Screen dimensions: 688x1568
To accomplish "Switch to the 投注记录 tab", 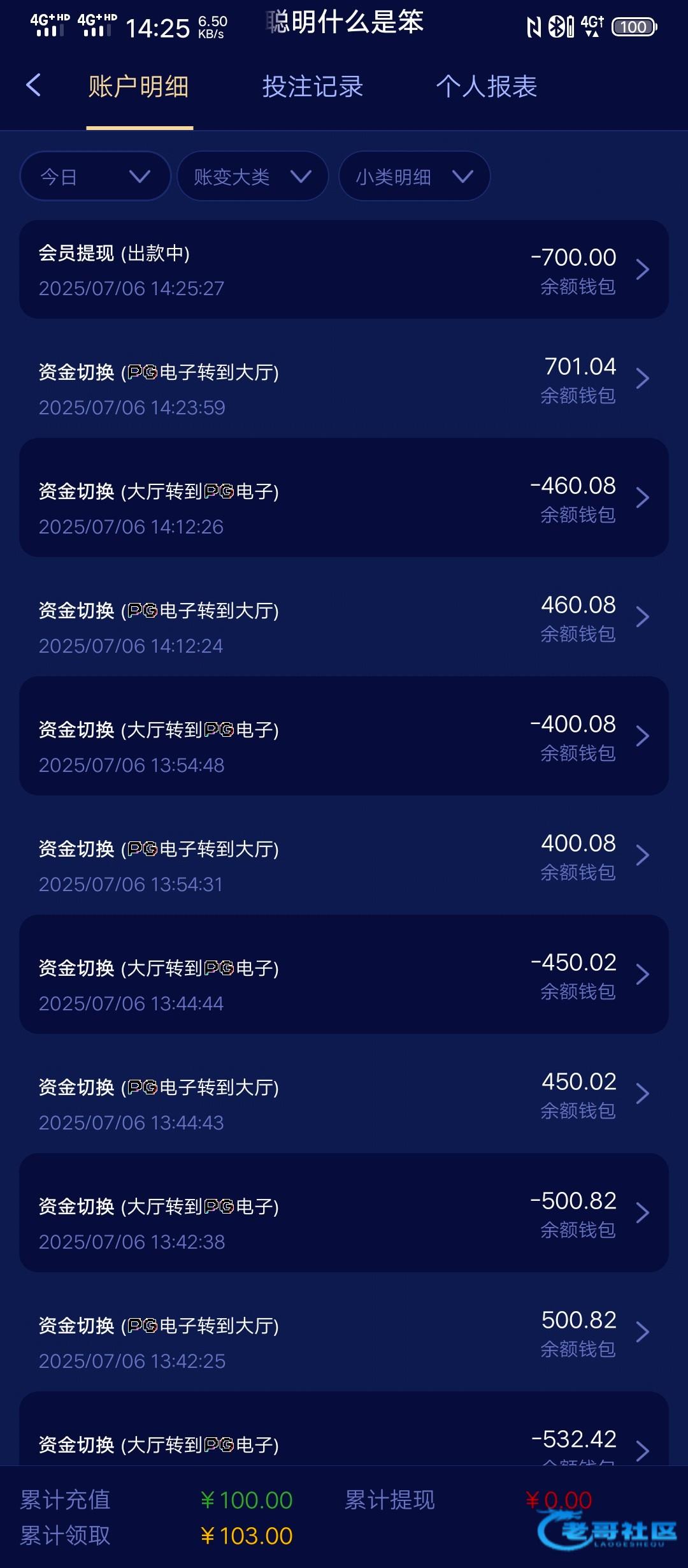I will [313, 86].
